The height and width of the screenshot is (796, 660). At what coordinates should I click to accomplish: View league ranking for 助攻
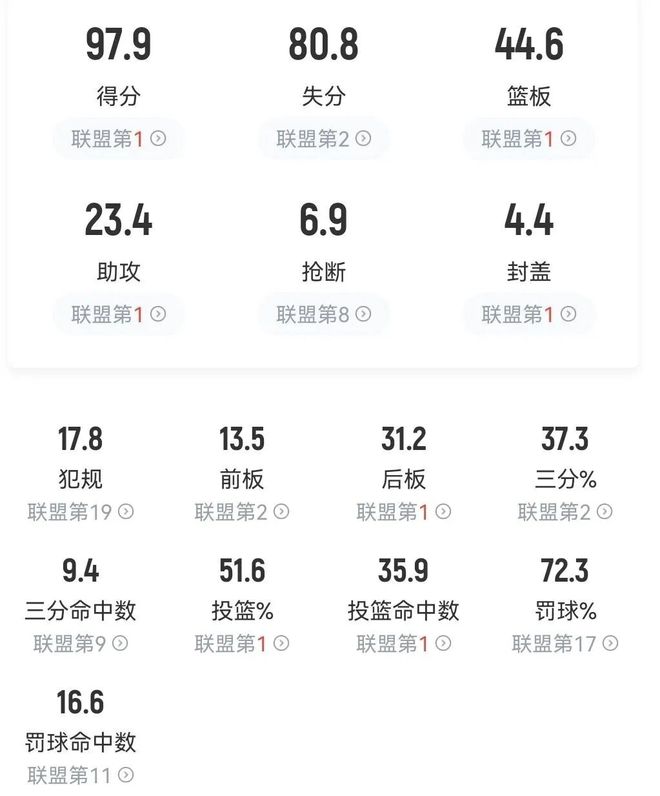point(118,315)
